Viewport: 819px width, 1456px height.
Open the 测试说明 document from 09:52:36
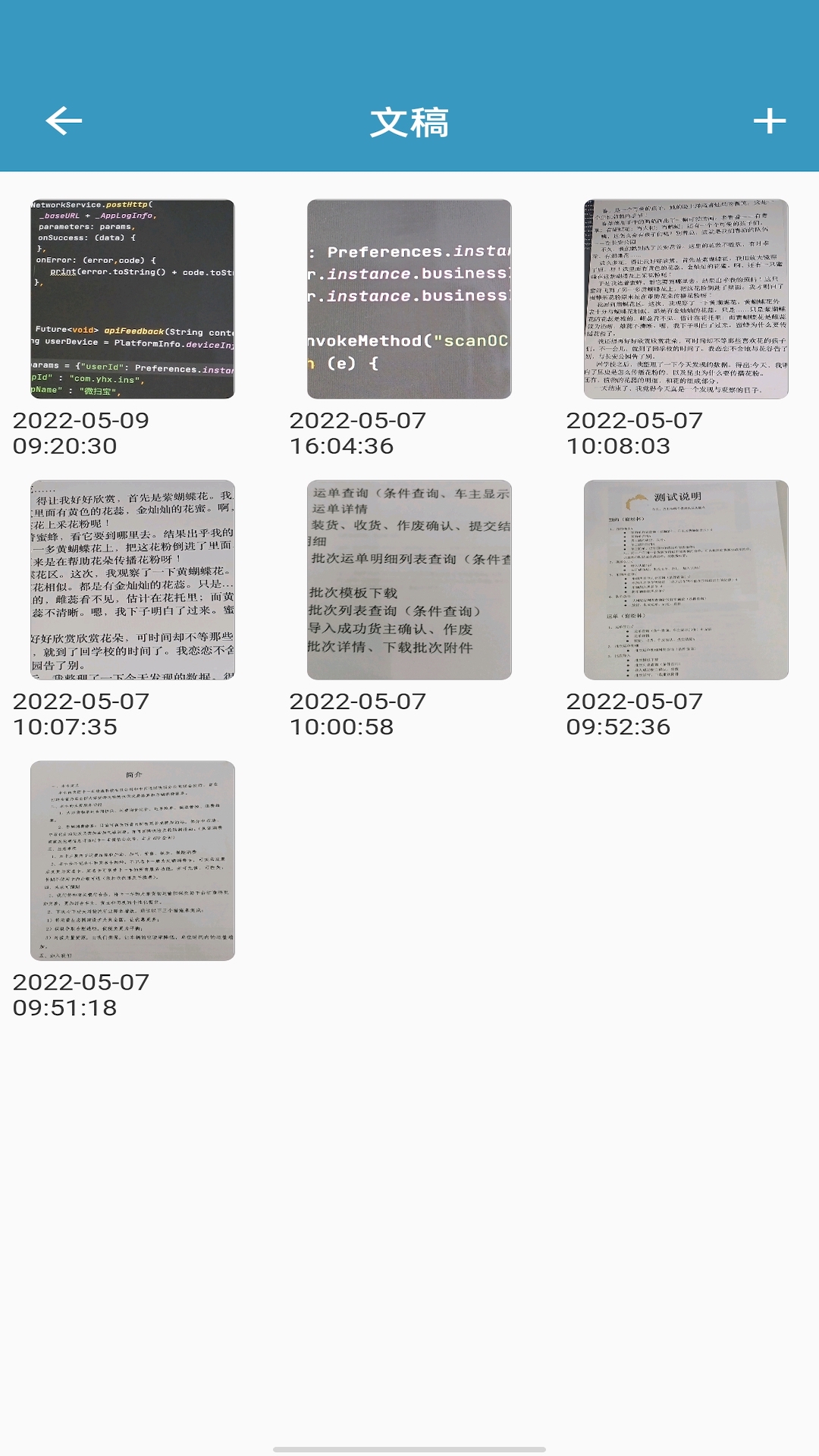click(686, 580)
